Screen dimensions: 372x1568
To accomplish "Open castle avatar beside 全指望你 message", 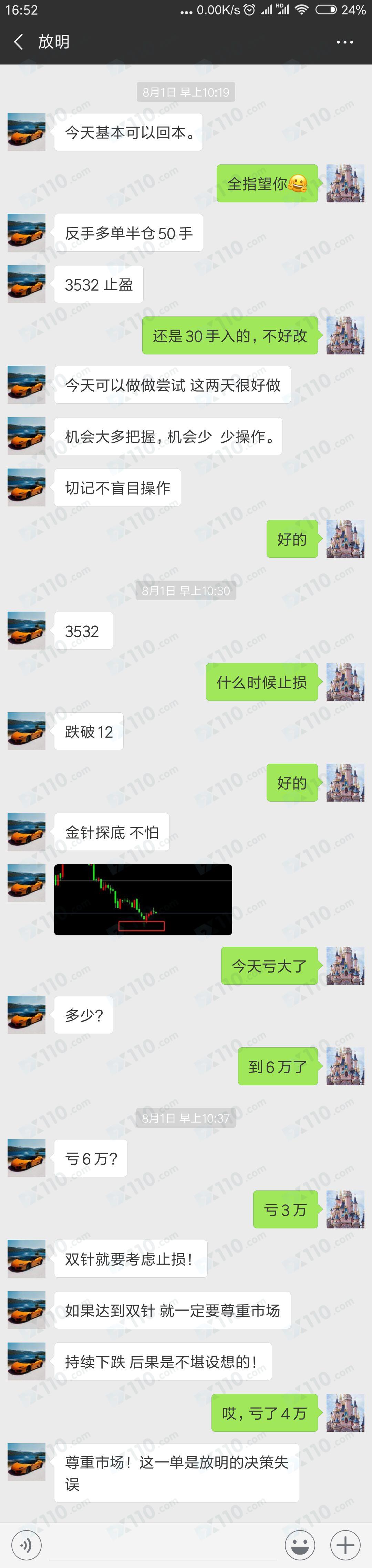I will (345, 183).
